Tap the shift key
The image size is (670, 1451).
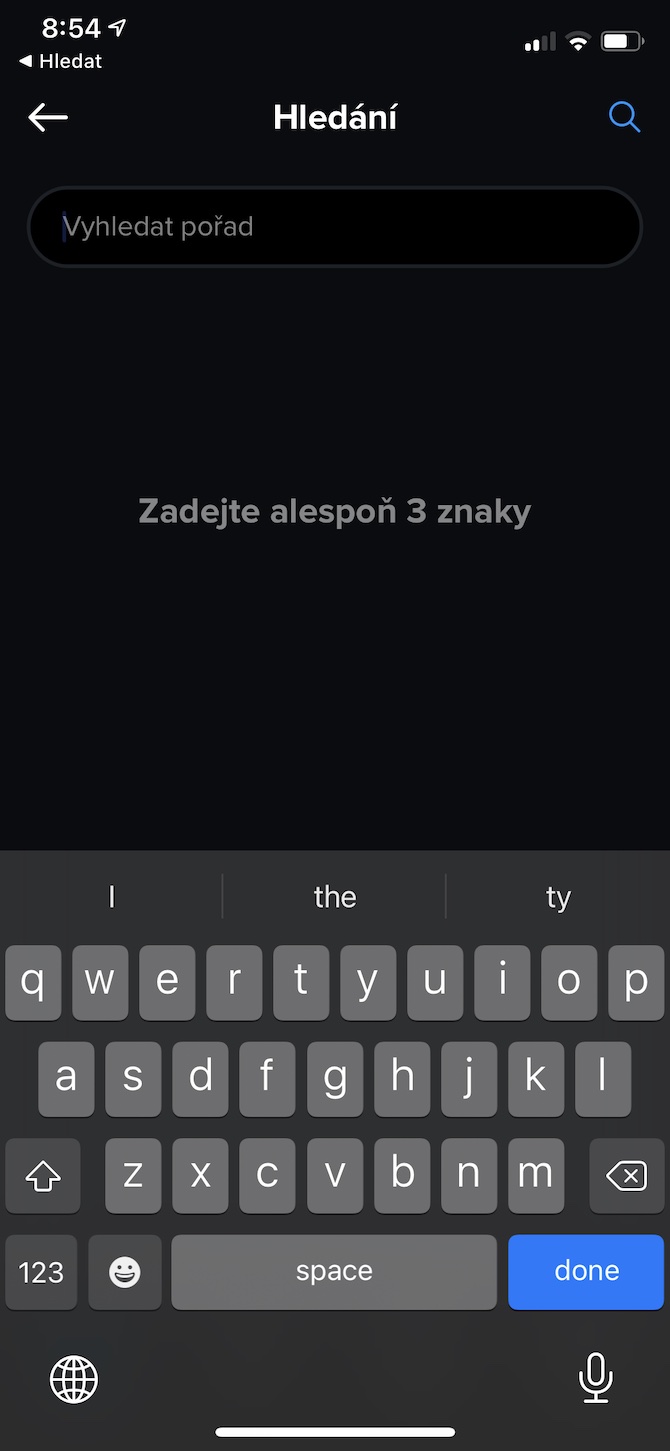click(x=42, y=1176)
